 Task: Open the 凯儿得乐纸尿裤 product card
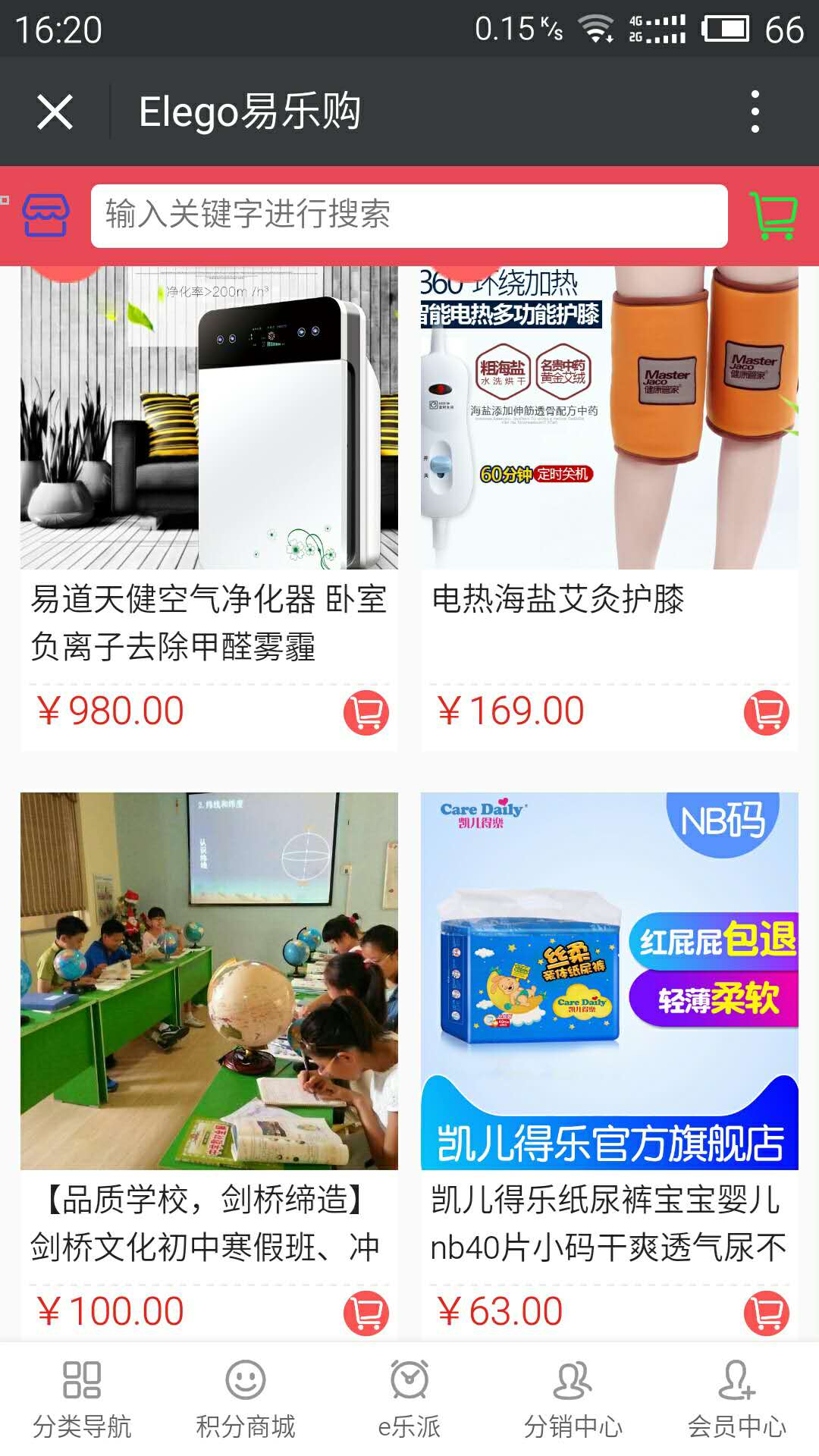610,986
